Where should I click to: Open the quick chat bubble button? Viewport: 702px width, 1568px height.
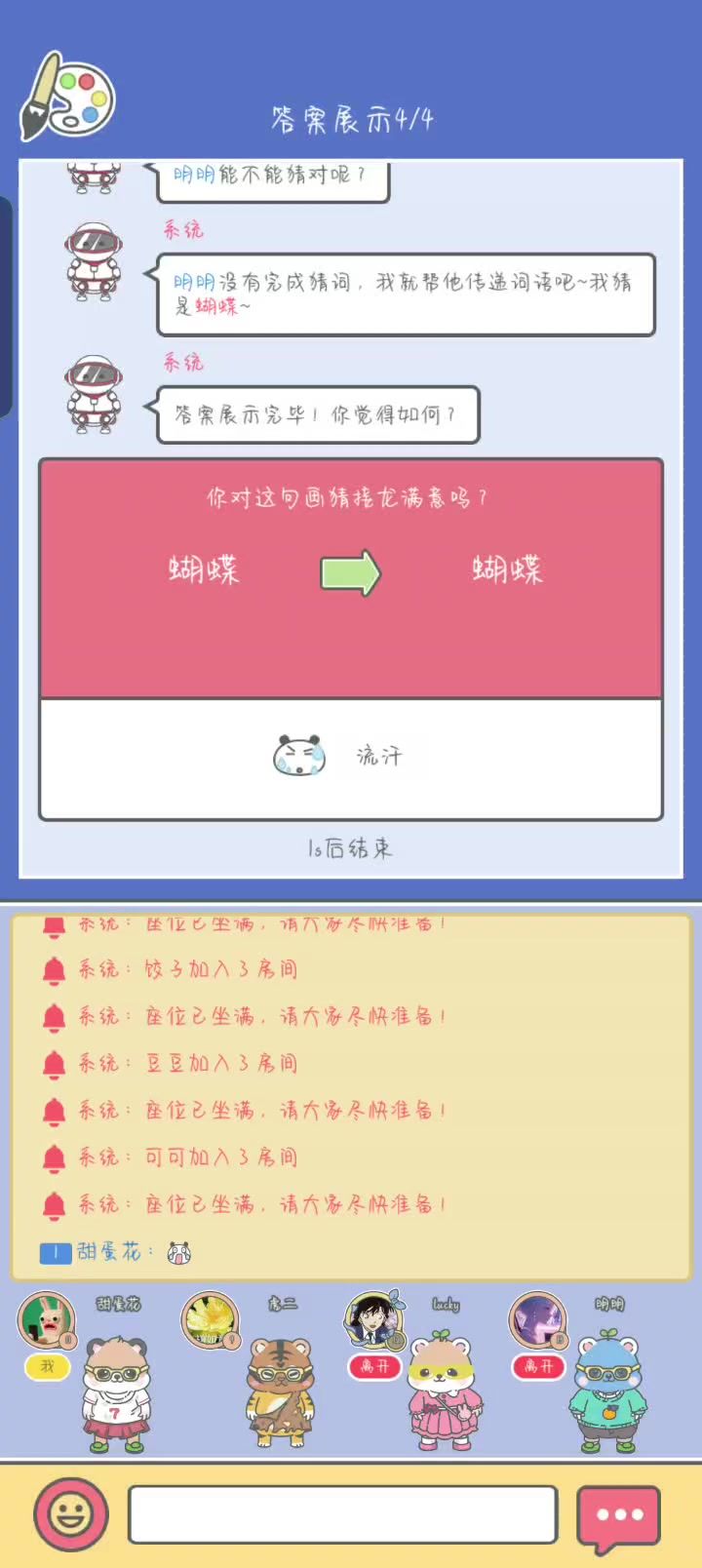618,1516
